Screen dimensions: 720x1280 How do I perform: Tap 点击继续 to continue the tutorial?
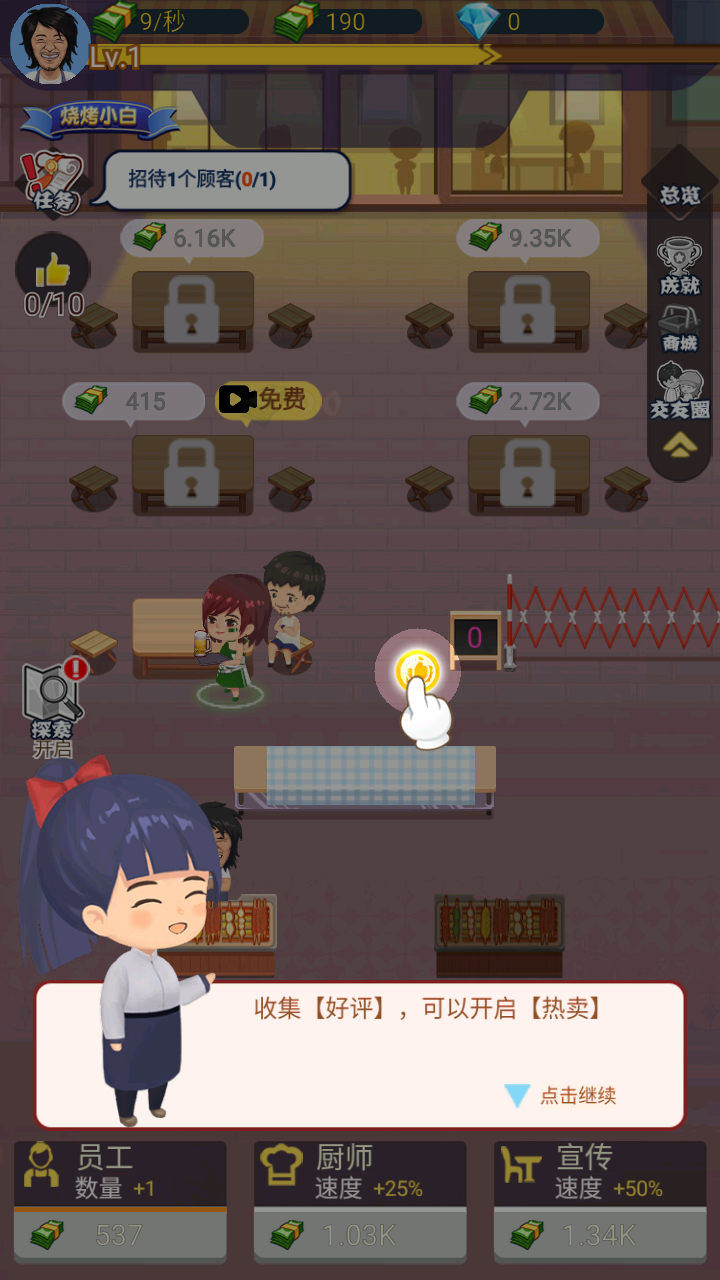point(577,1095)
